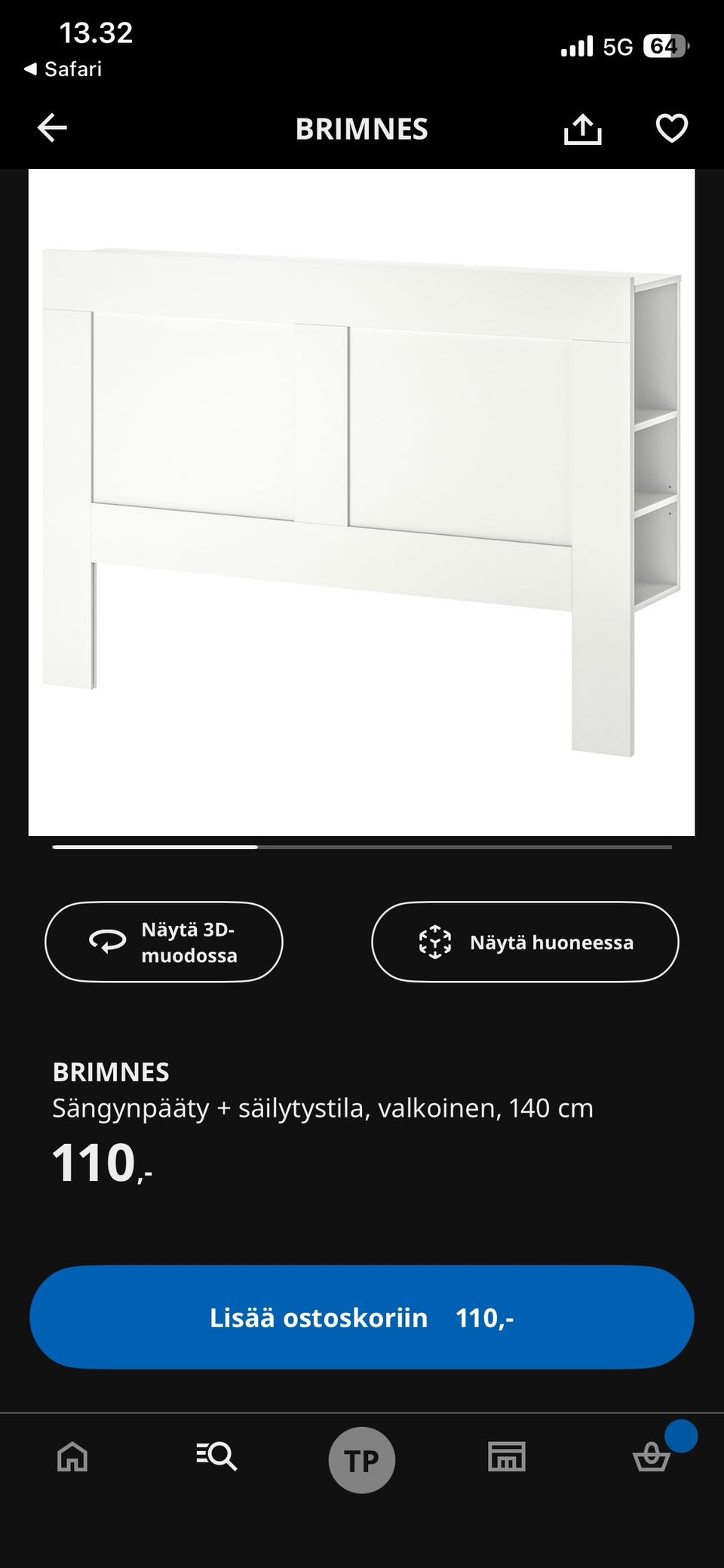The image size is (724, 1568).
Task: Open Näytä huoneessa view
Action: (x=525, y=941)
